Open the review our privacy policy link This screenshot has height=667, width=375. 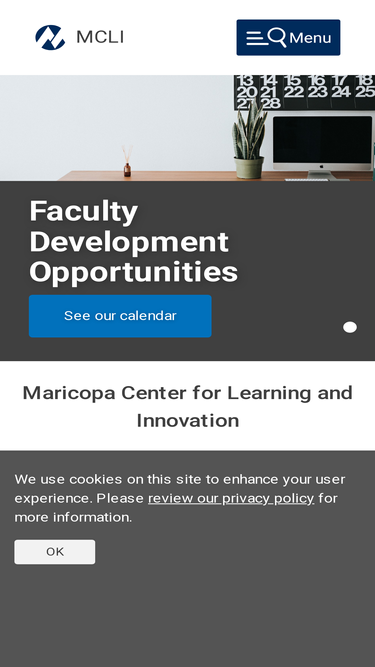pos(231,498)
